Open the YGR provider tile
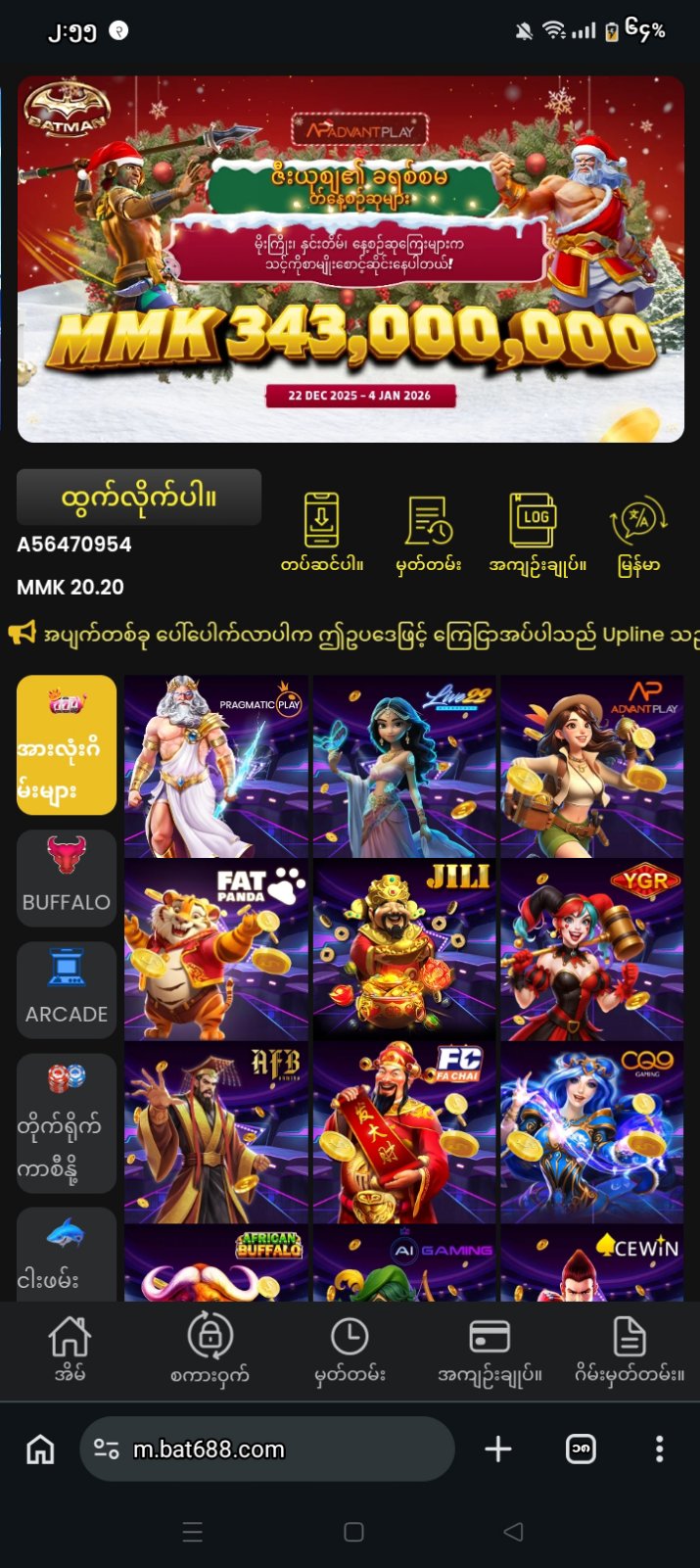Image resolution: width=700 pixels, height=1568 pixels. click(x=591, y=950)
